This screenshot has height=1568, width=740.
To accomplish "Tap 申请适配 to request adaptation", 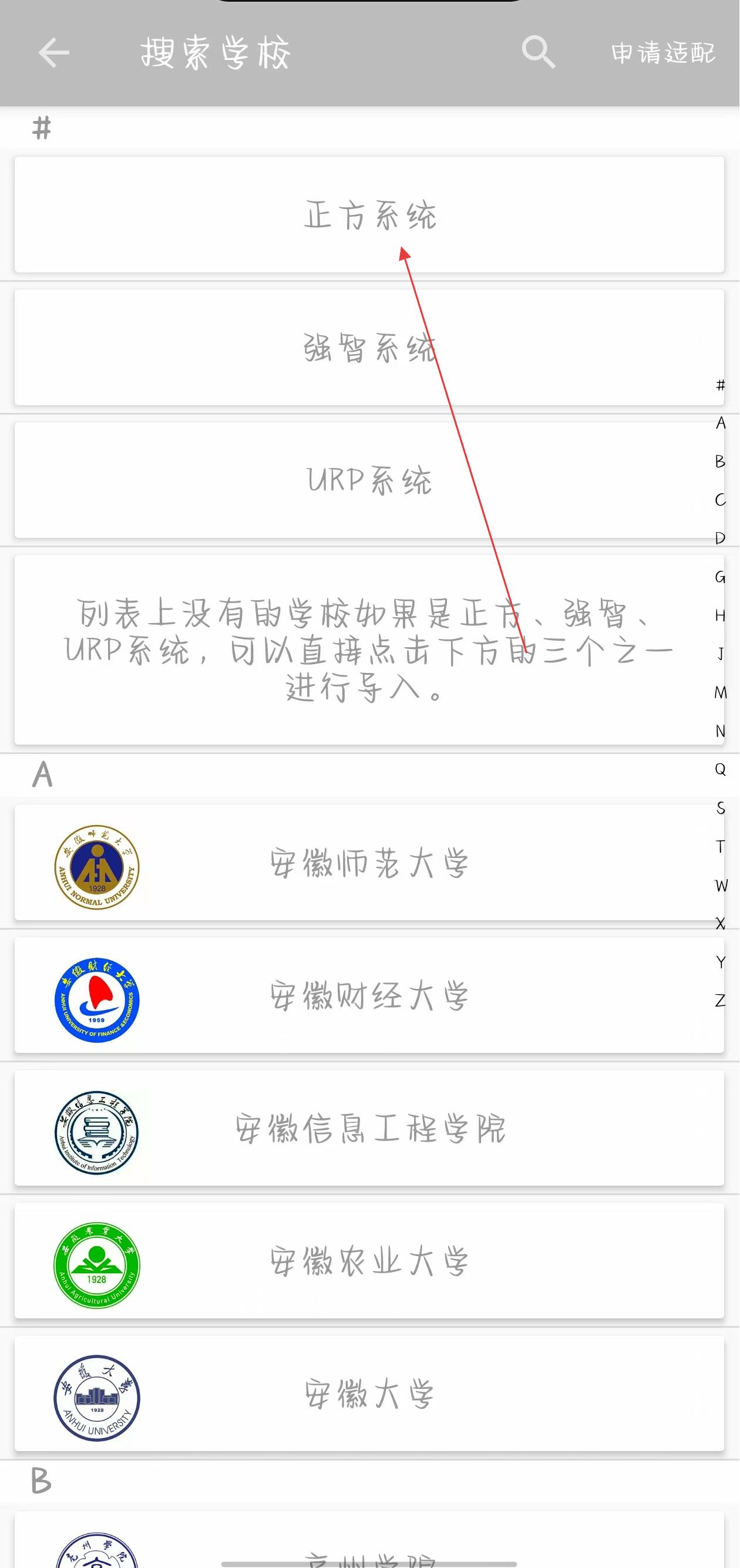I will pos(662,53).
